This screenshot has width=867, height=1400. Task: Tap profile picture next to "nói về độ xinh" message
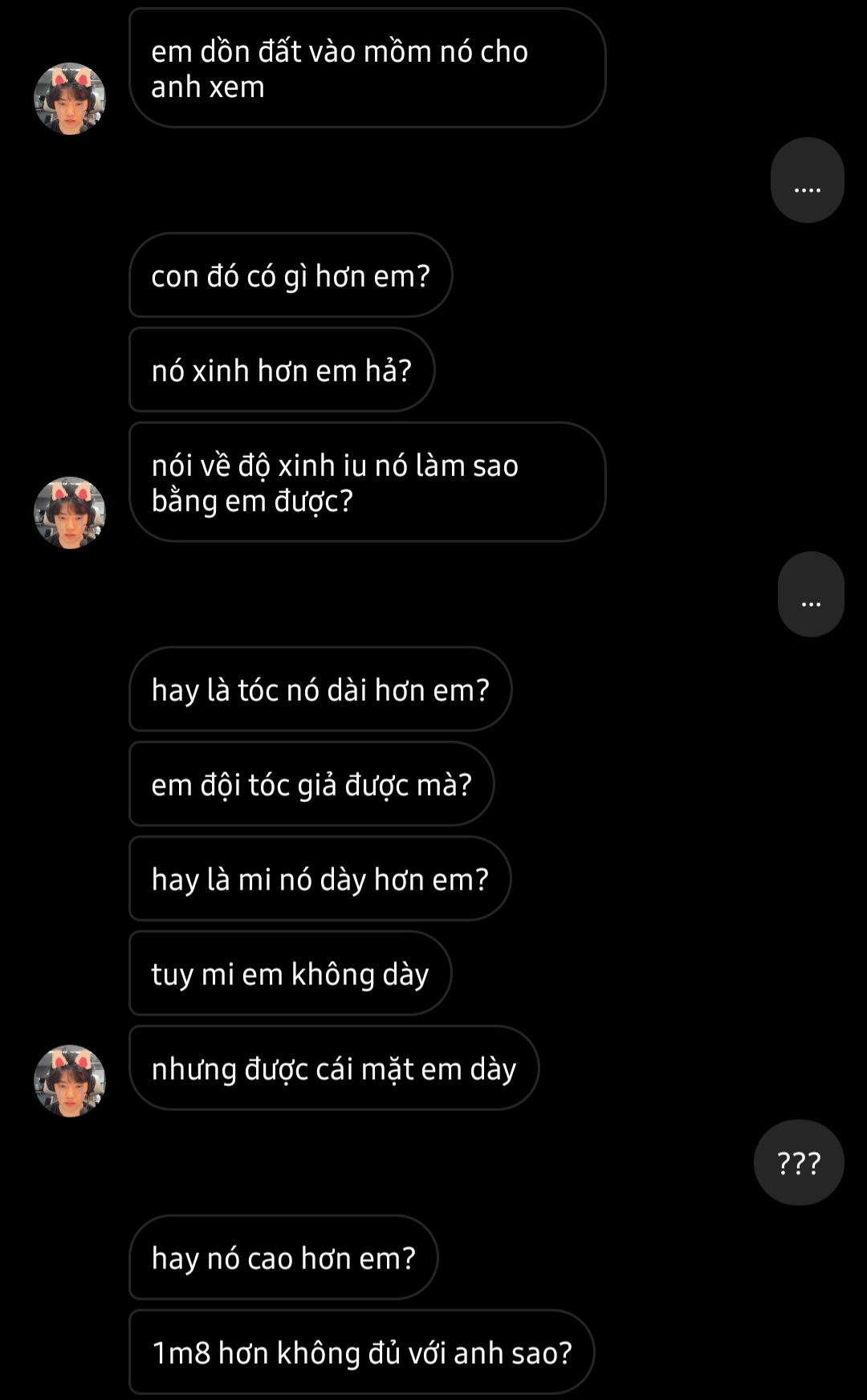click(x=70, y=513)
